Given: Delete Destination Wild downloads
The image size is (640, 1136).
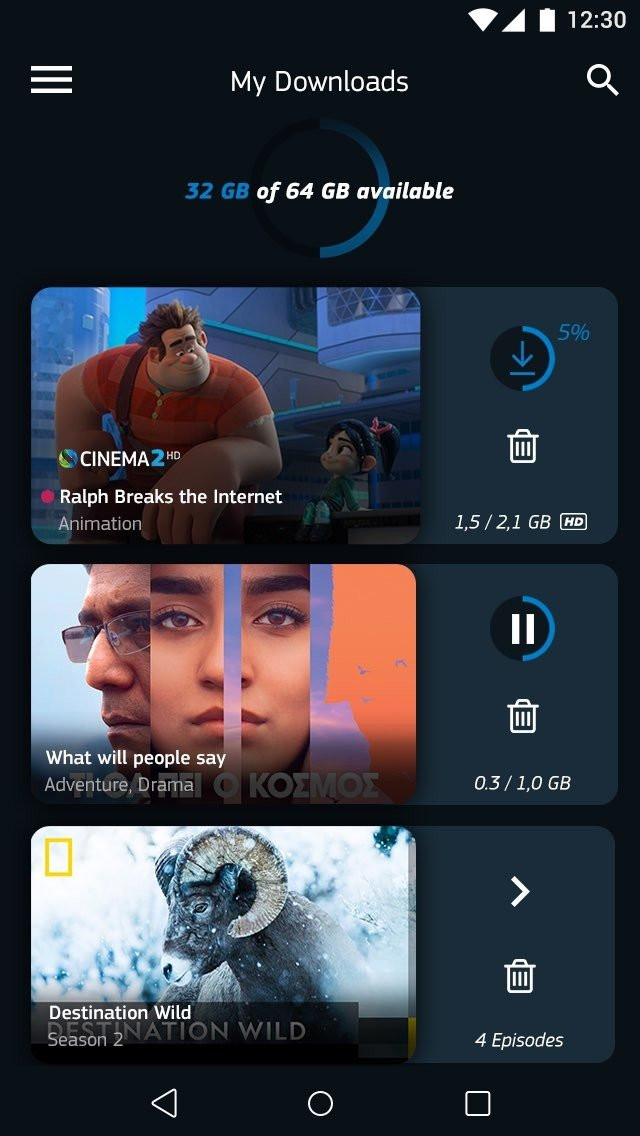Looking at the screenshot, I should (x=520, y=975).
